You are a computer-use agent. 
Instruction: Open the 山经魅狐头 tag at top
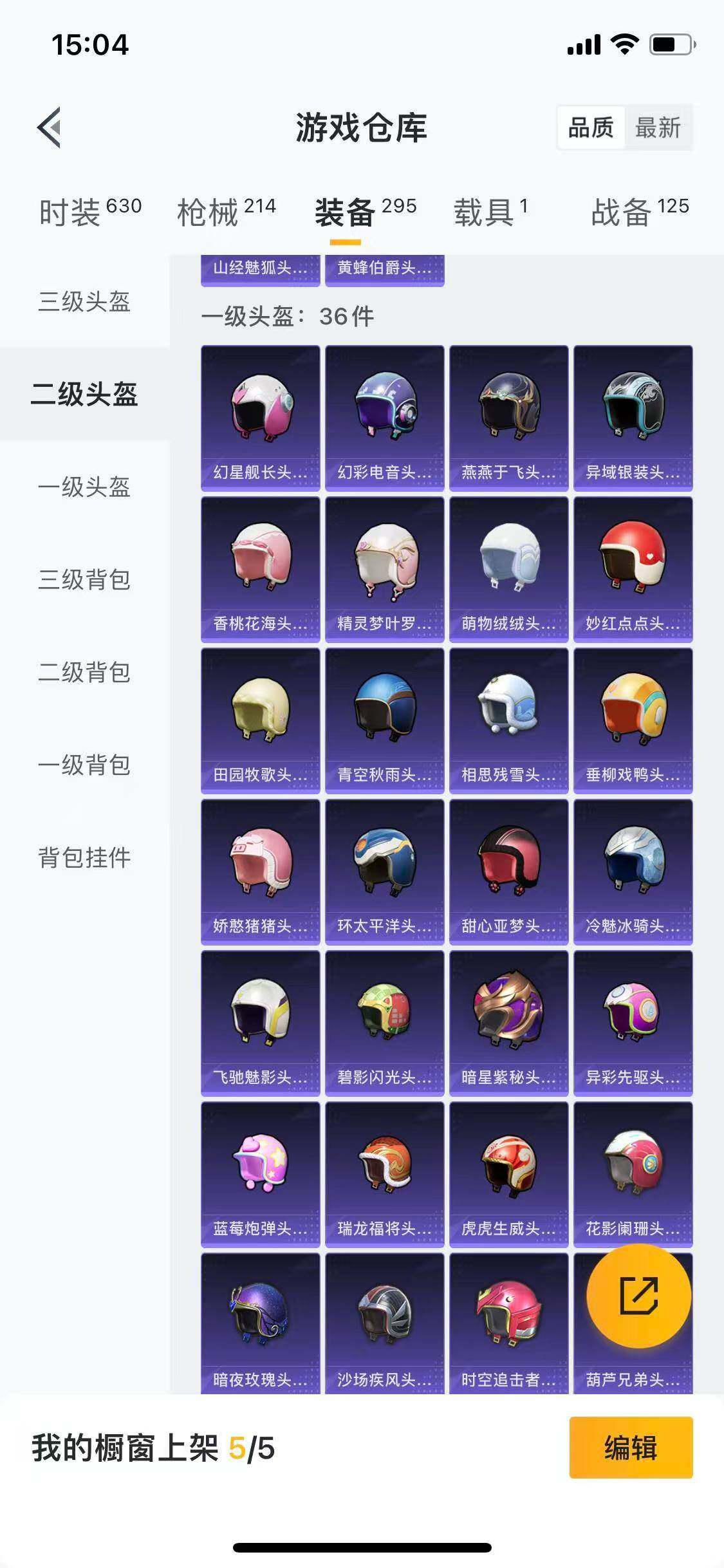(260, 270)
